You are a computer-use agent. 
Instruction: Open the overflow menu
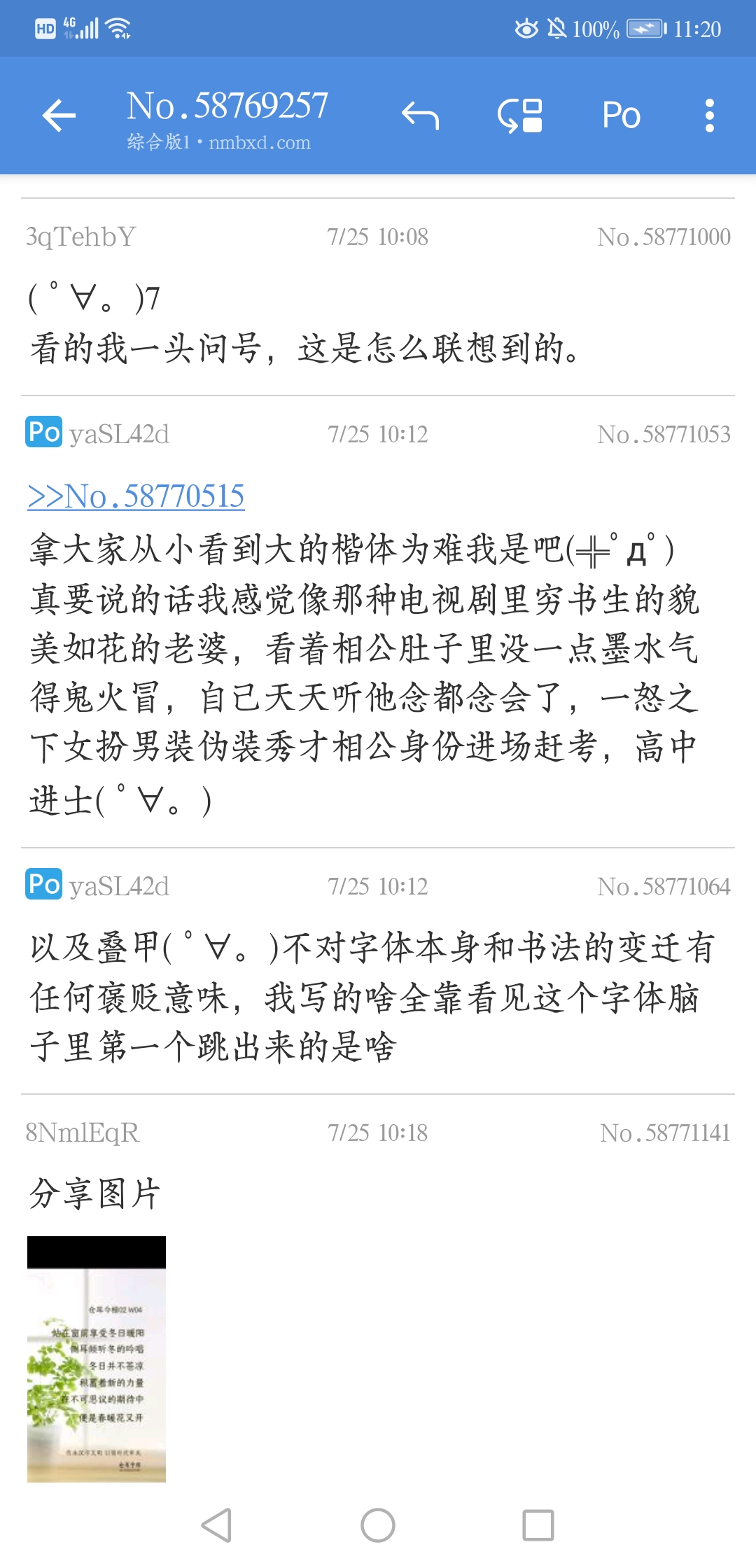(x=709, y=115)
